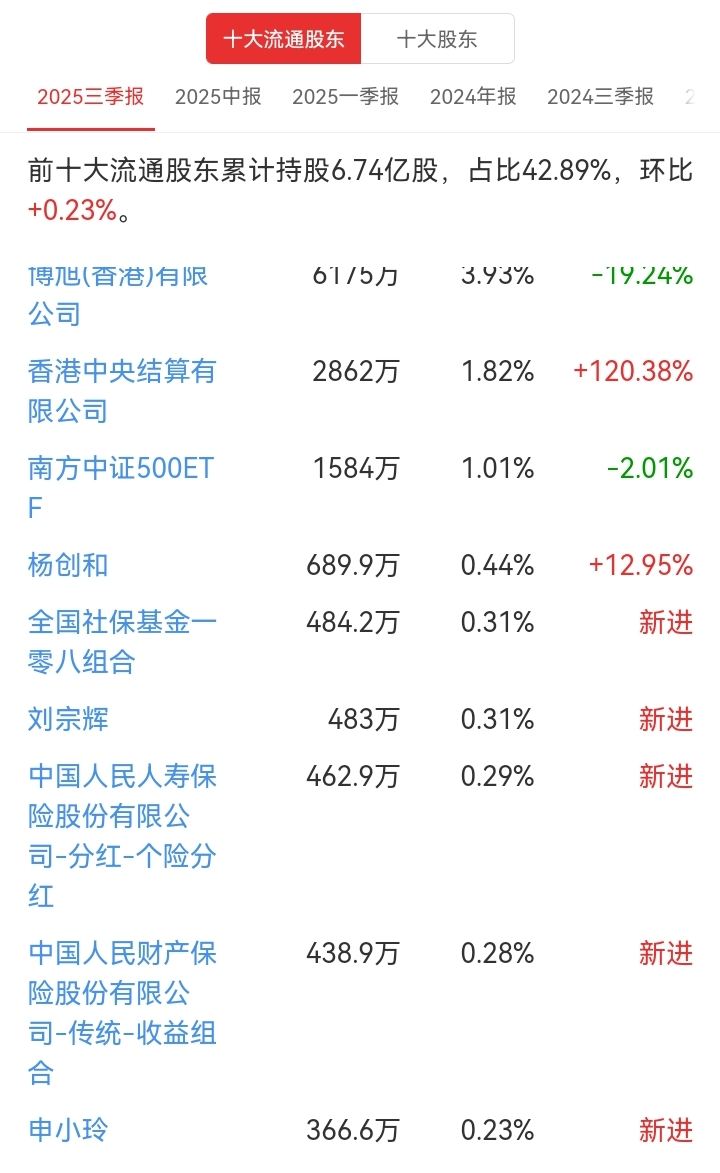
Task: Switch to the 2024年报 tab
Action: coord(473,97)
